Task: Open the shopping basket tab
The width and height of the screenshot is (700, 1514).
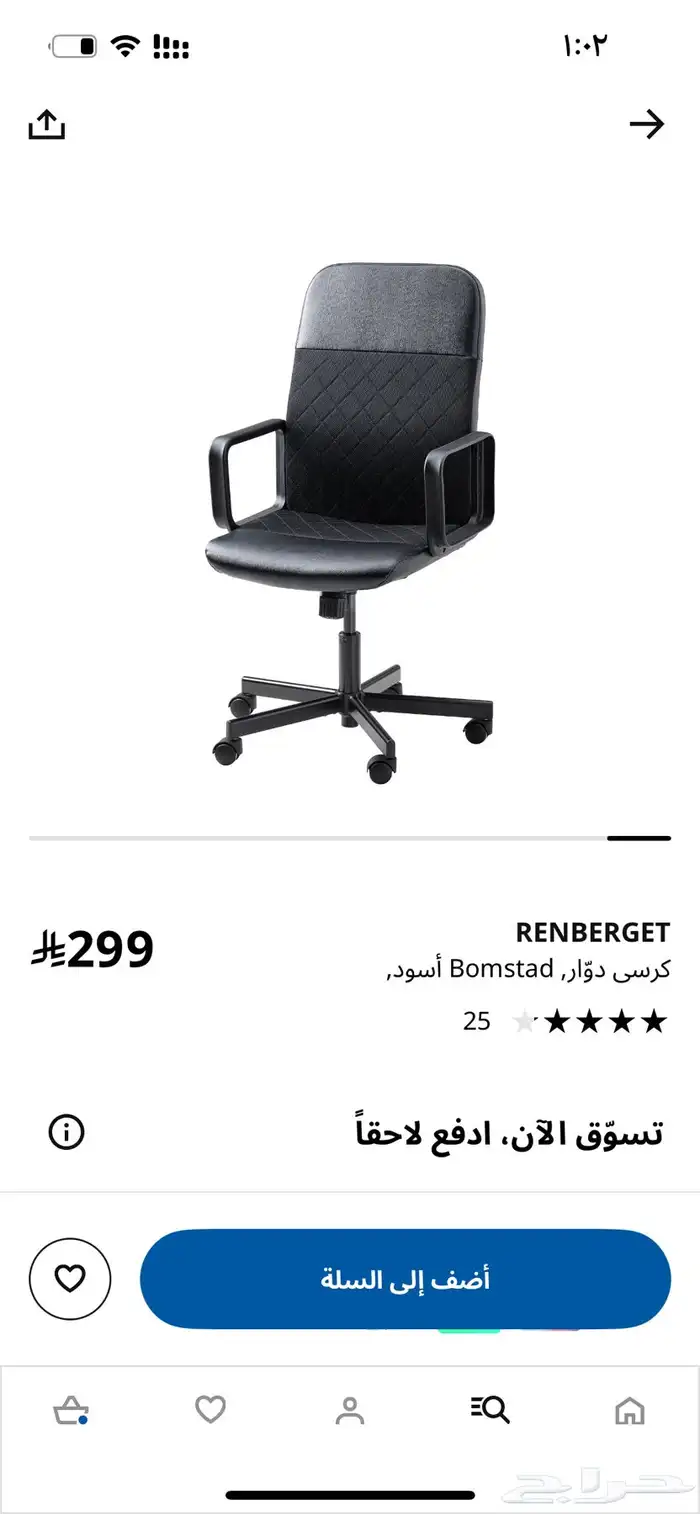Action: (70, 1411)
